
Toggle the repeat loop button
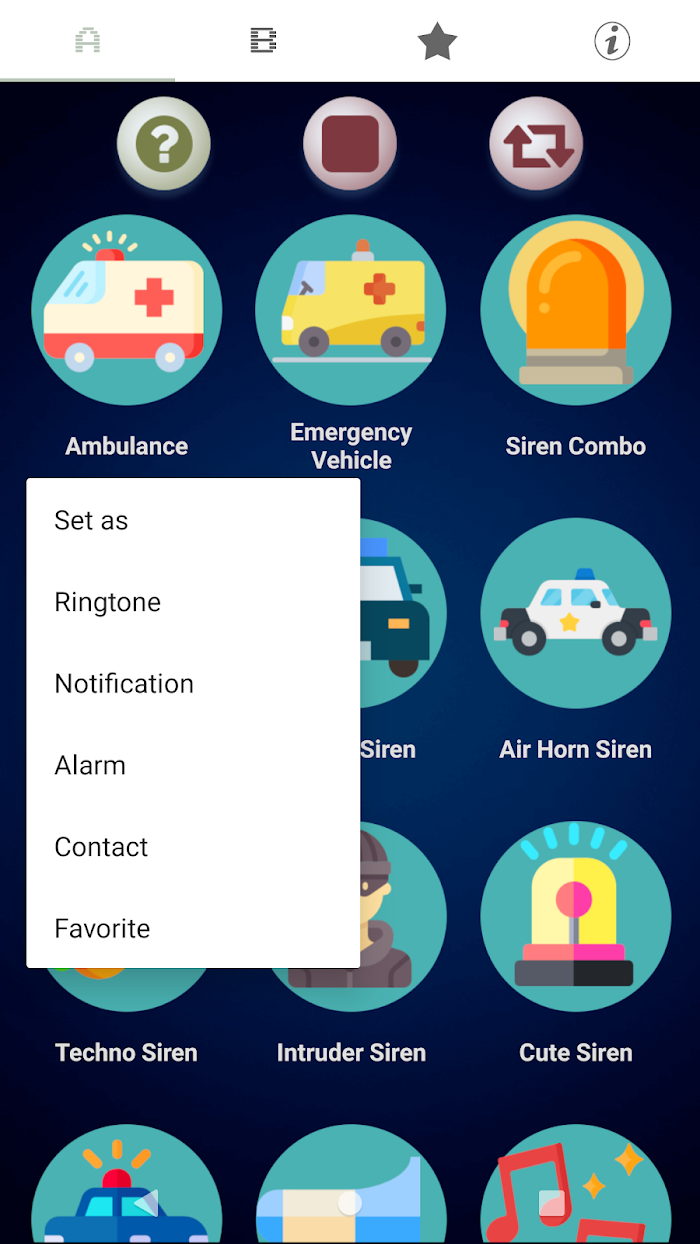536,144
